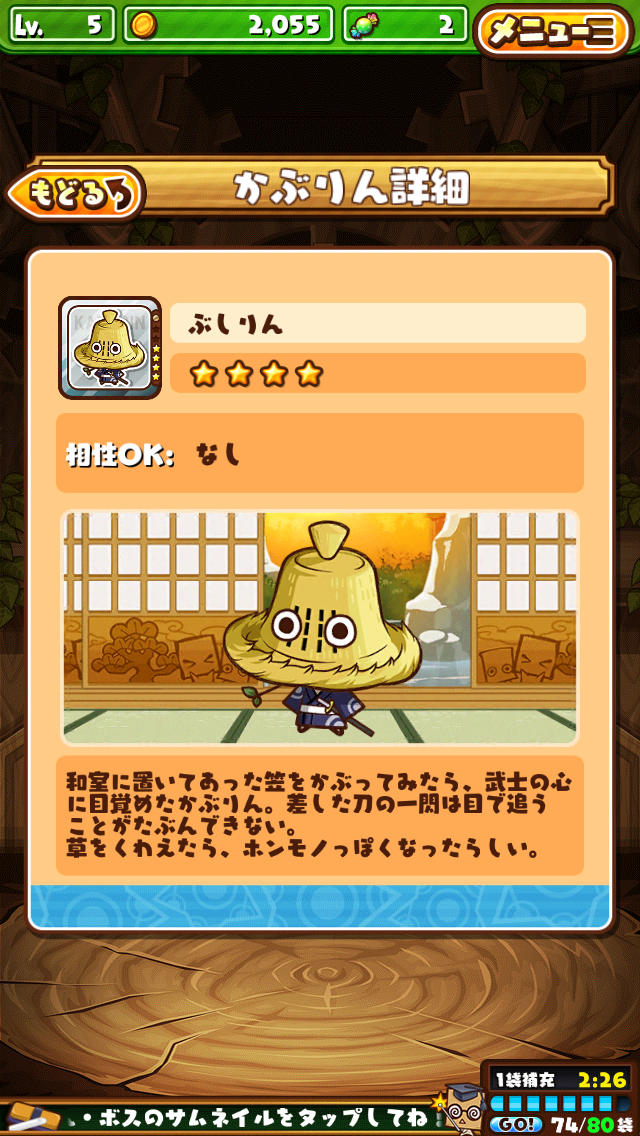Tap the GO! button
Viewport: 640px width, 1136px height.
(x=516, y=1124)
